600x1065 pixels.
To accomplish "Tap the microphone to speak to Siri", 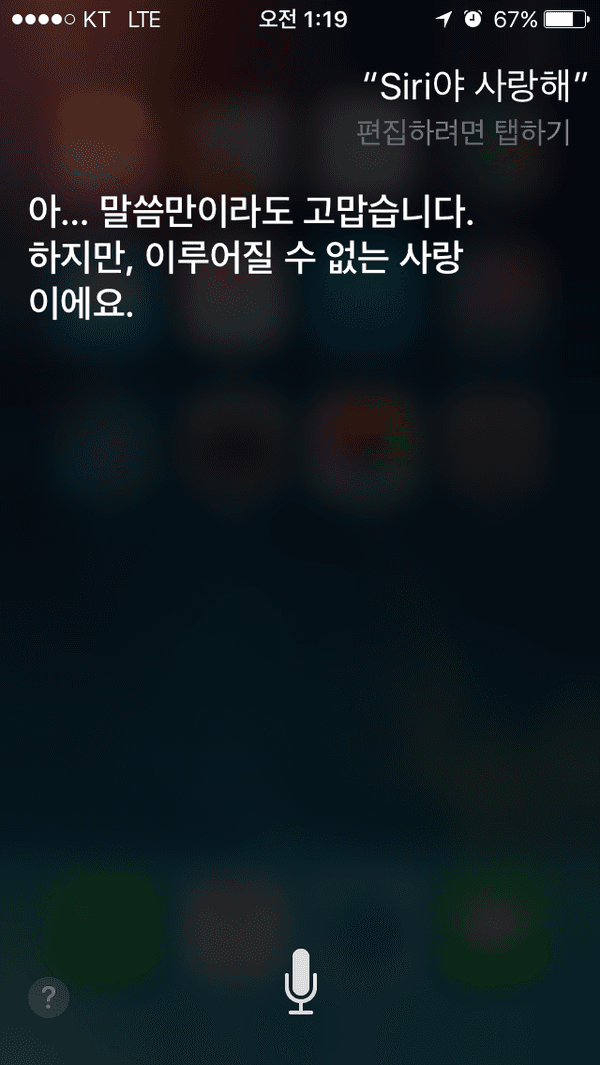I will tap(300, 981).
